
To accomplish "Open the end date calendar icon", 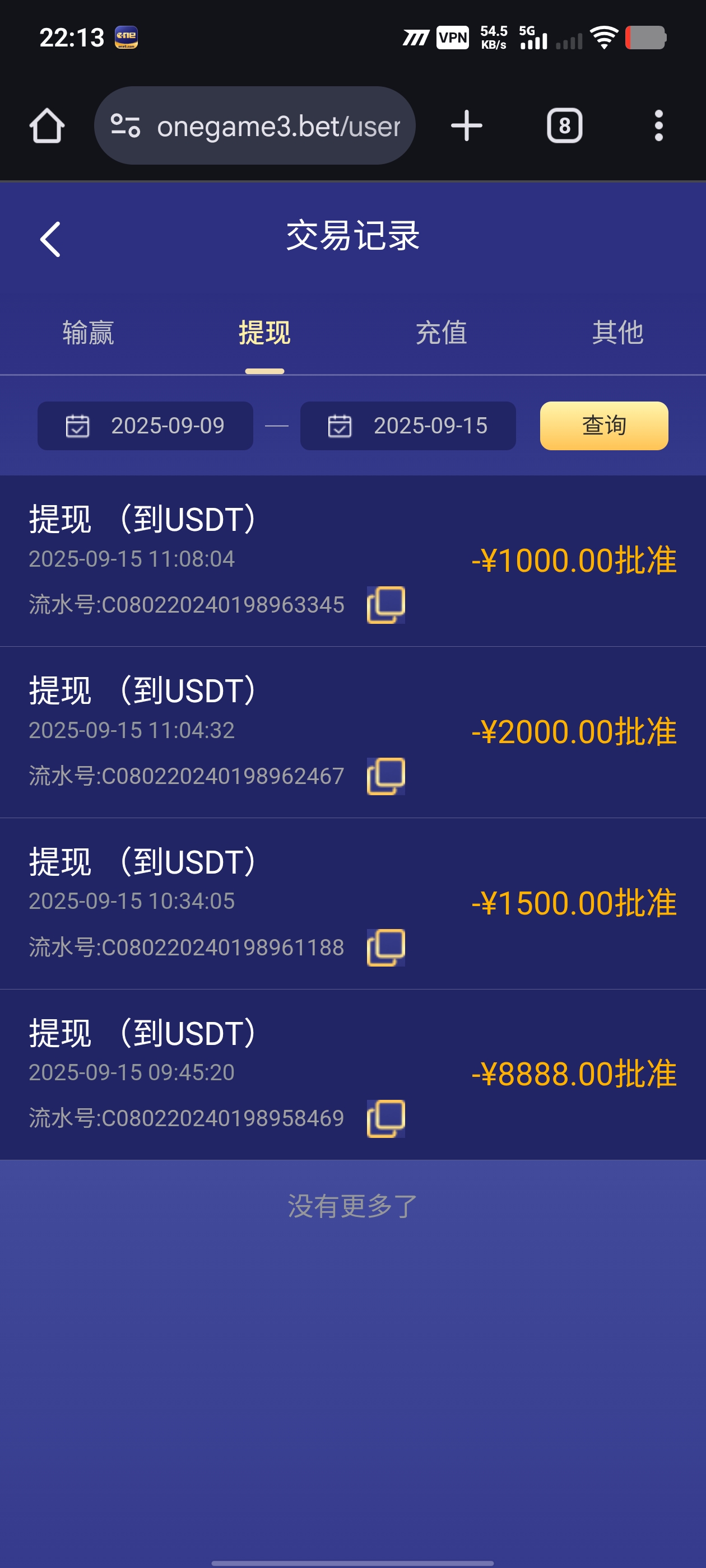I will pos(340,426).
